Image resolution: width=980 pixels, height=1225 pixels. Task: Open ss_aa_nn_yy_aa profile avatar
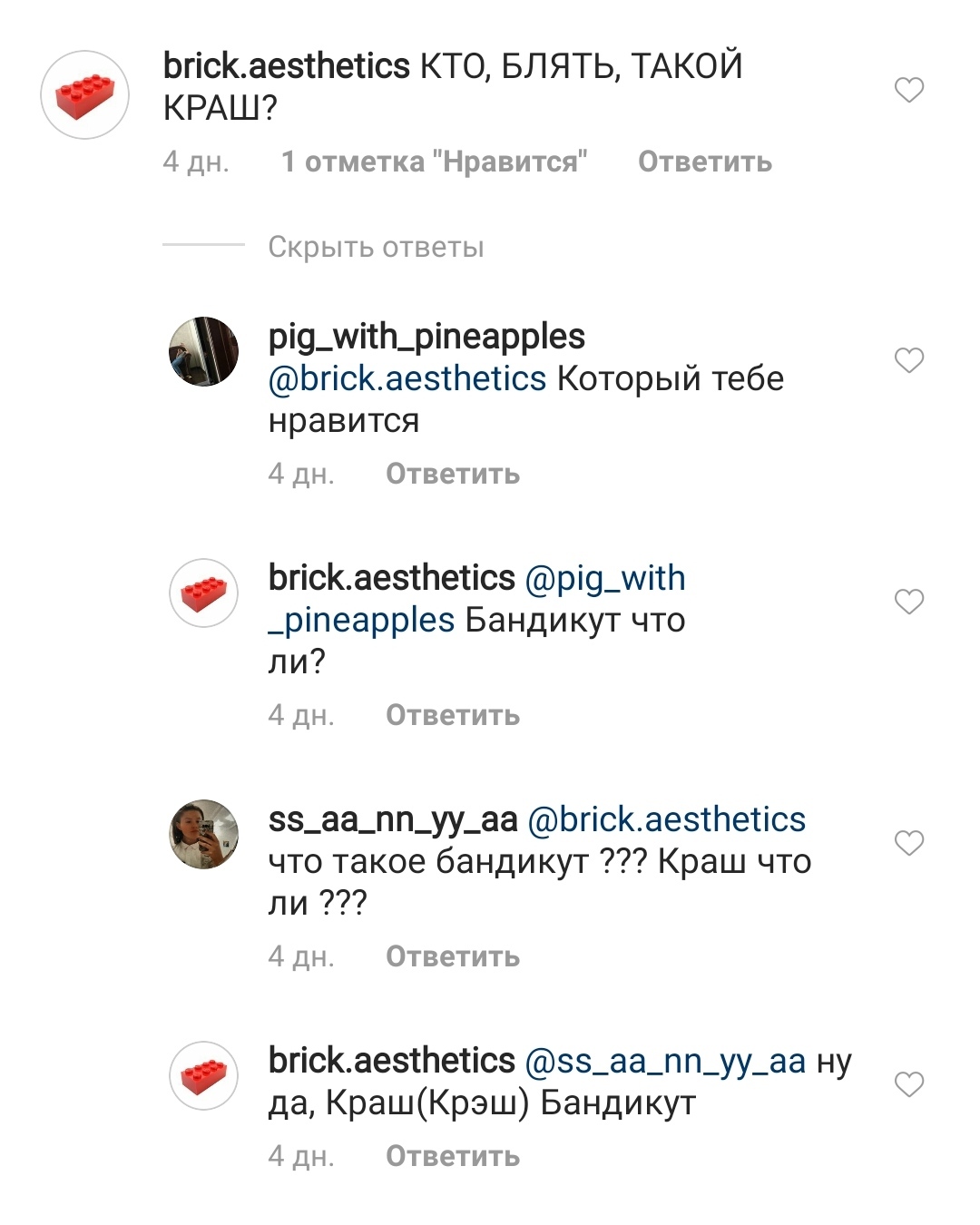click(204, 834)
